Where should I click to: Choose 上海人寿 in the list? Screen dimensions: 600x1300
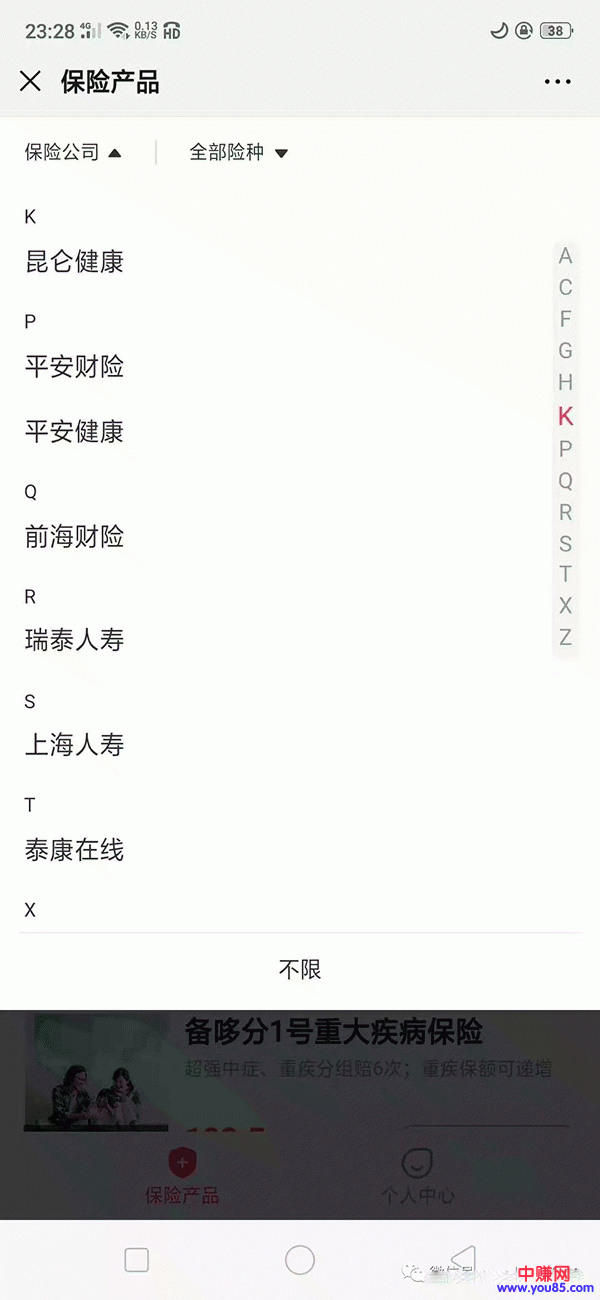pyautogui.click(x=75, y=745)
